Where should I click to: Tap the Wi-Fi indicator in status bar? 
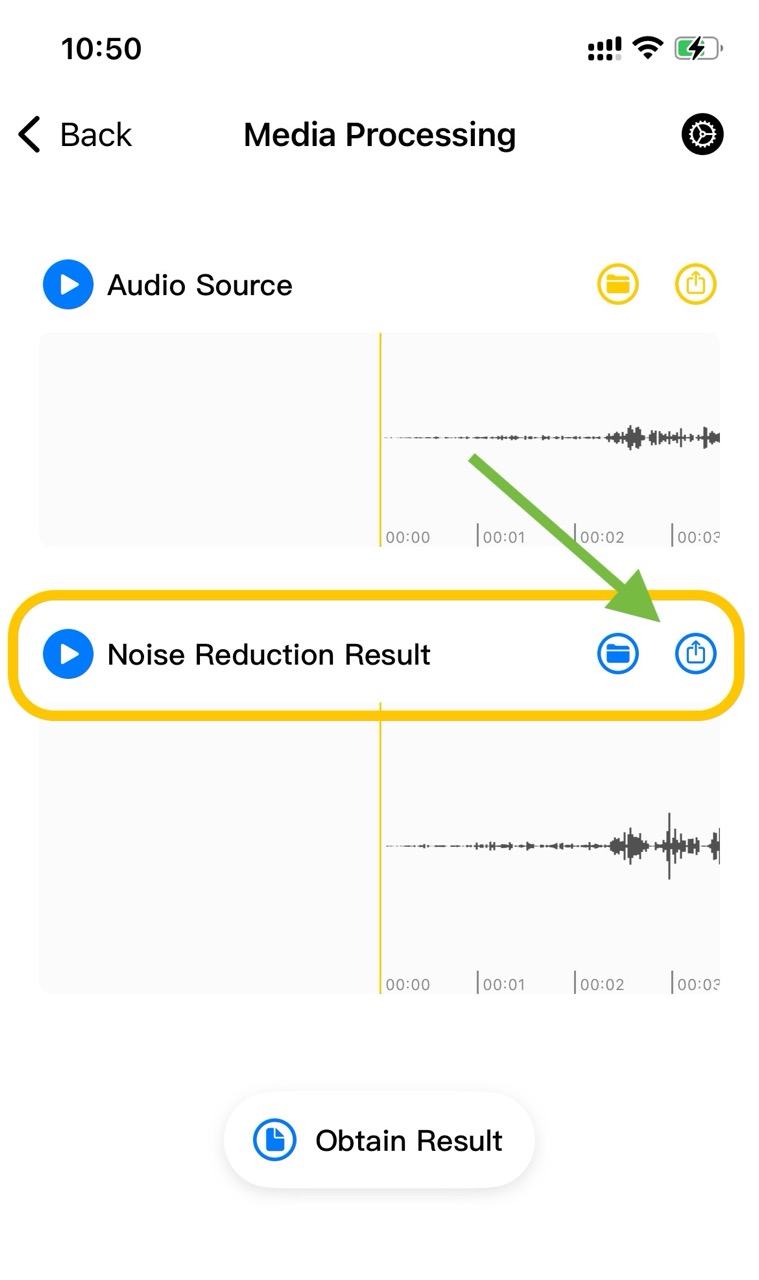tap(650, 46)
